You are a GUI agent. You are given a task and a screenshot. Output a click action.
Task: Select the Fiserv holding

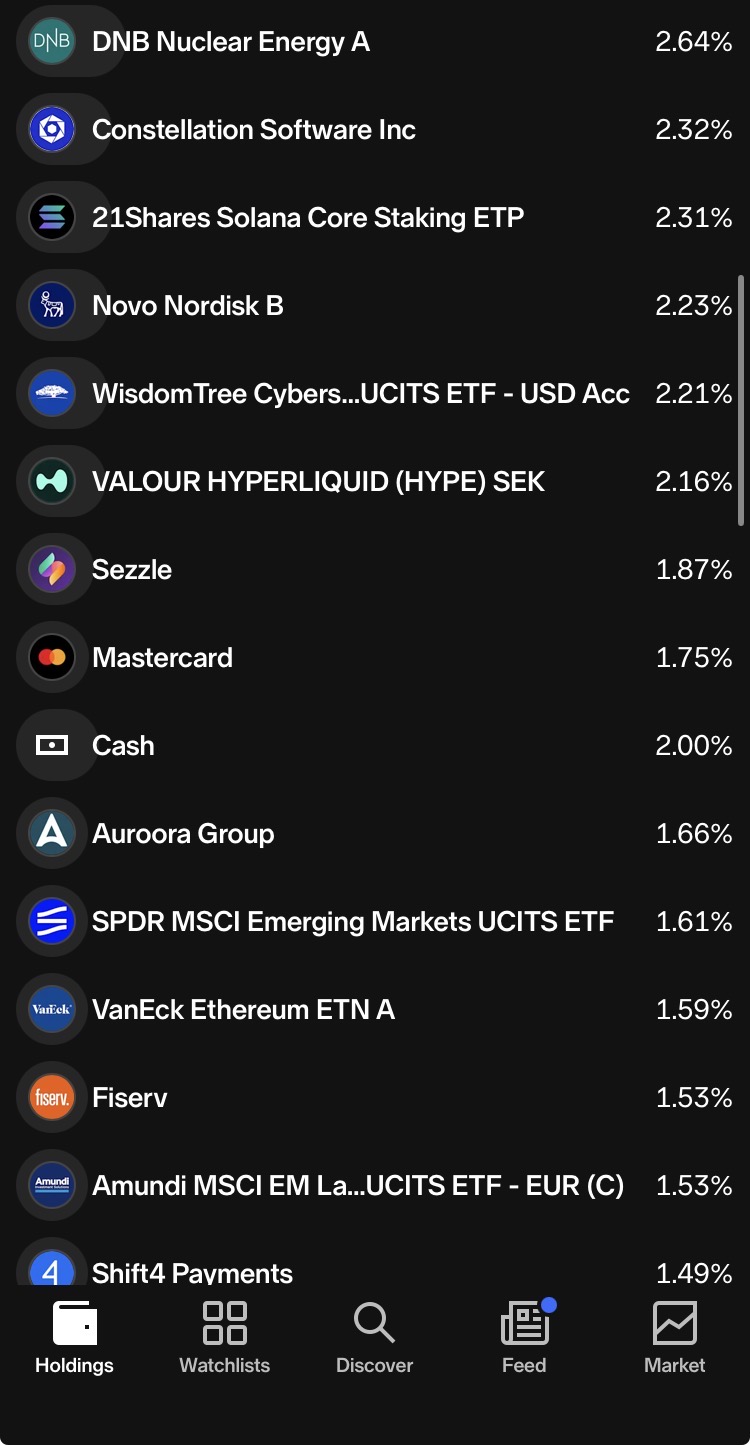tap(375, 1098)
